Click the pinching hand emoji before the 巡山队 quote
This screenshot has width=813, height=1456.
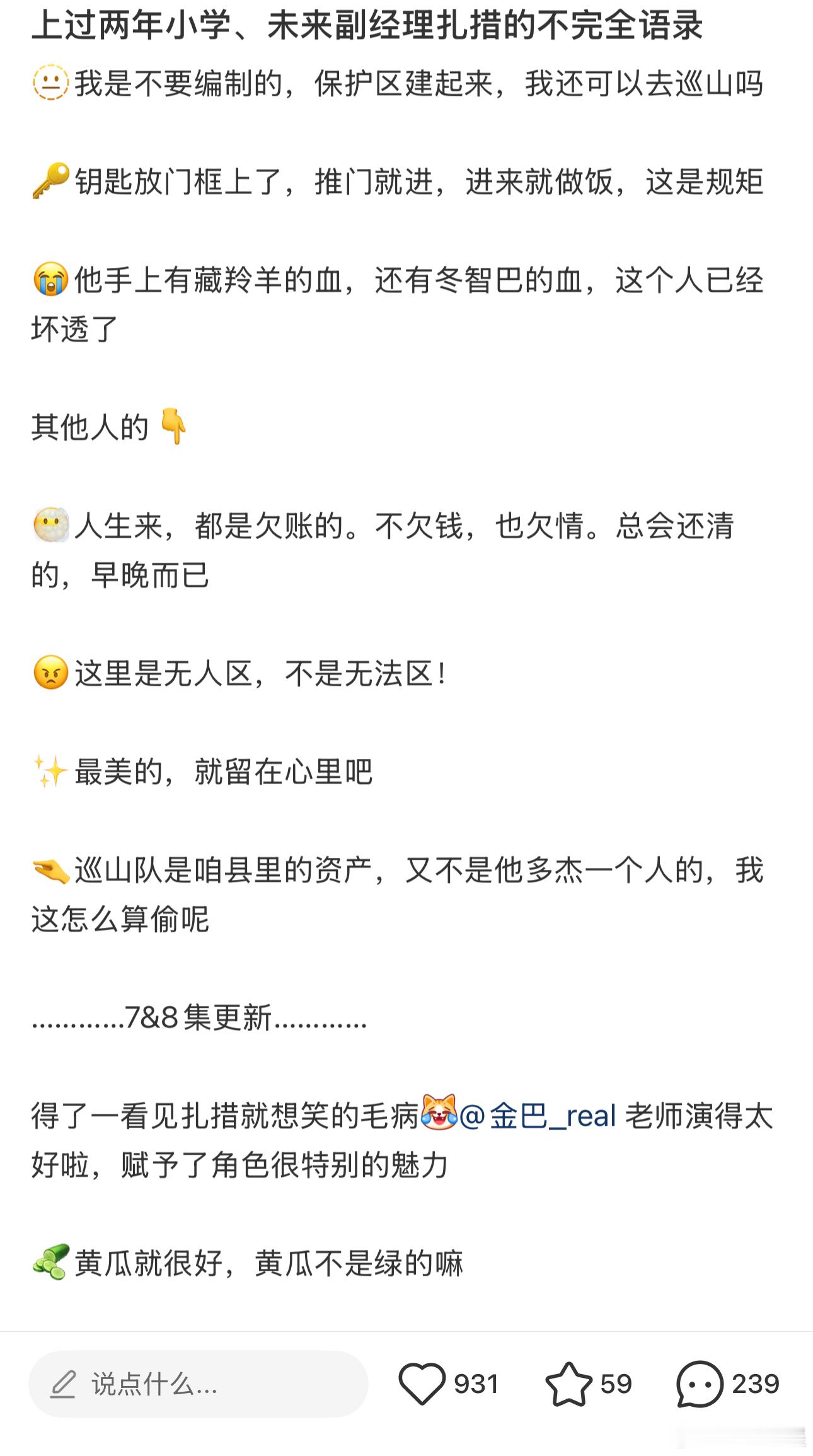[49, 869]
